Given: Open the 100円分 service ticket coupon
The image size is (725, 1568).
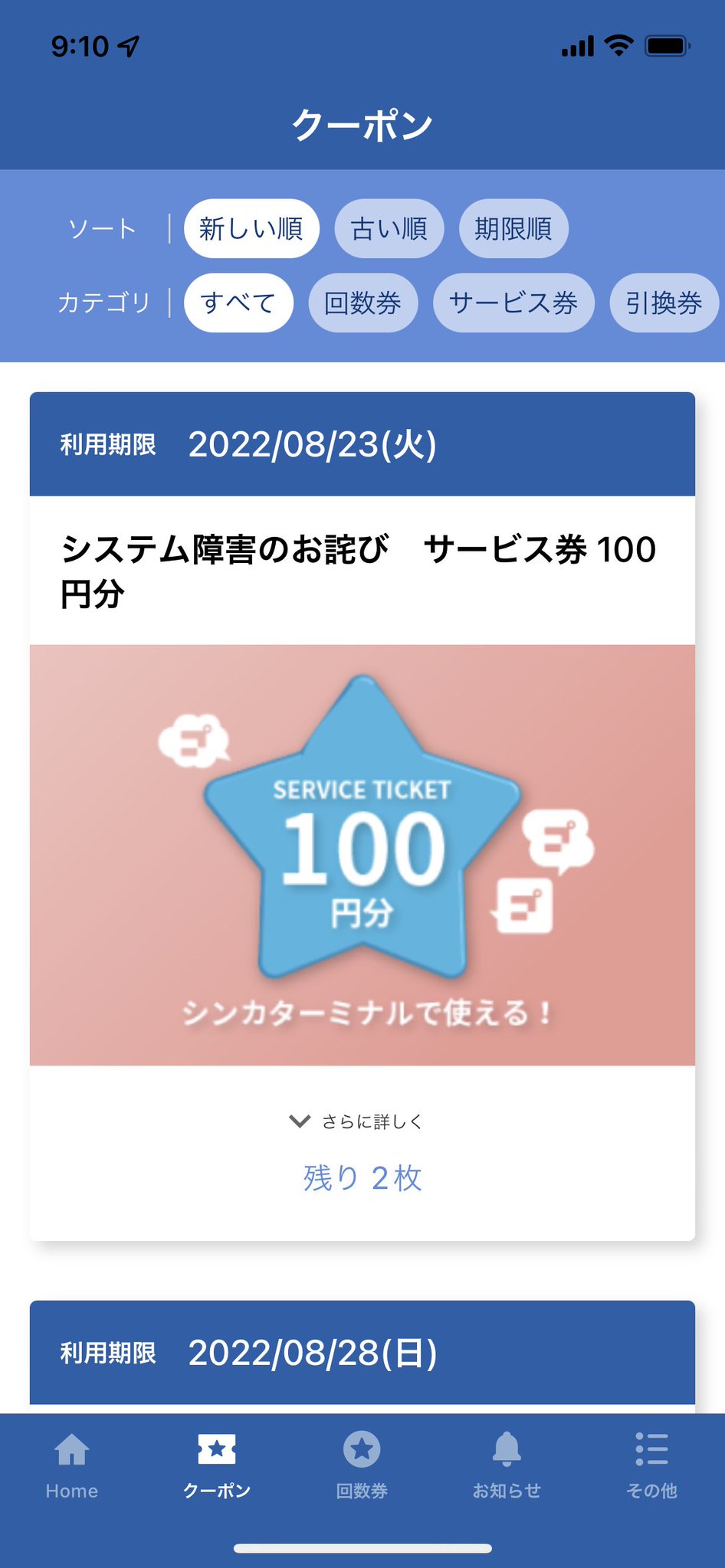Looking at the screenshot, I should click(x=362, y=855).
